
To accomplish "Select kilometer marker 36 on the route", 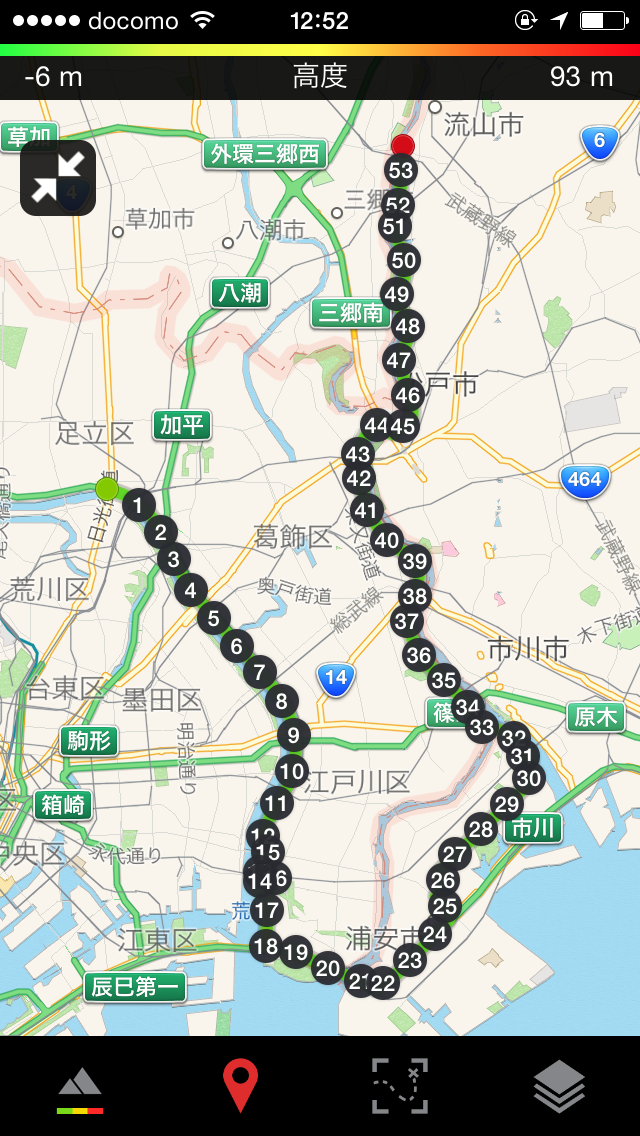I will coord(419,656).
